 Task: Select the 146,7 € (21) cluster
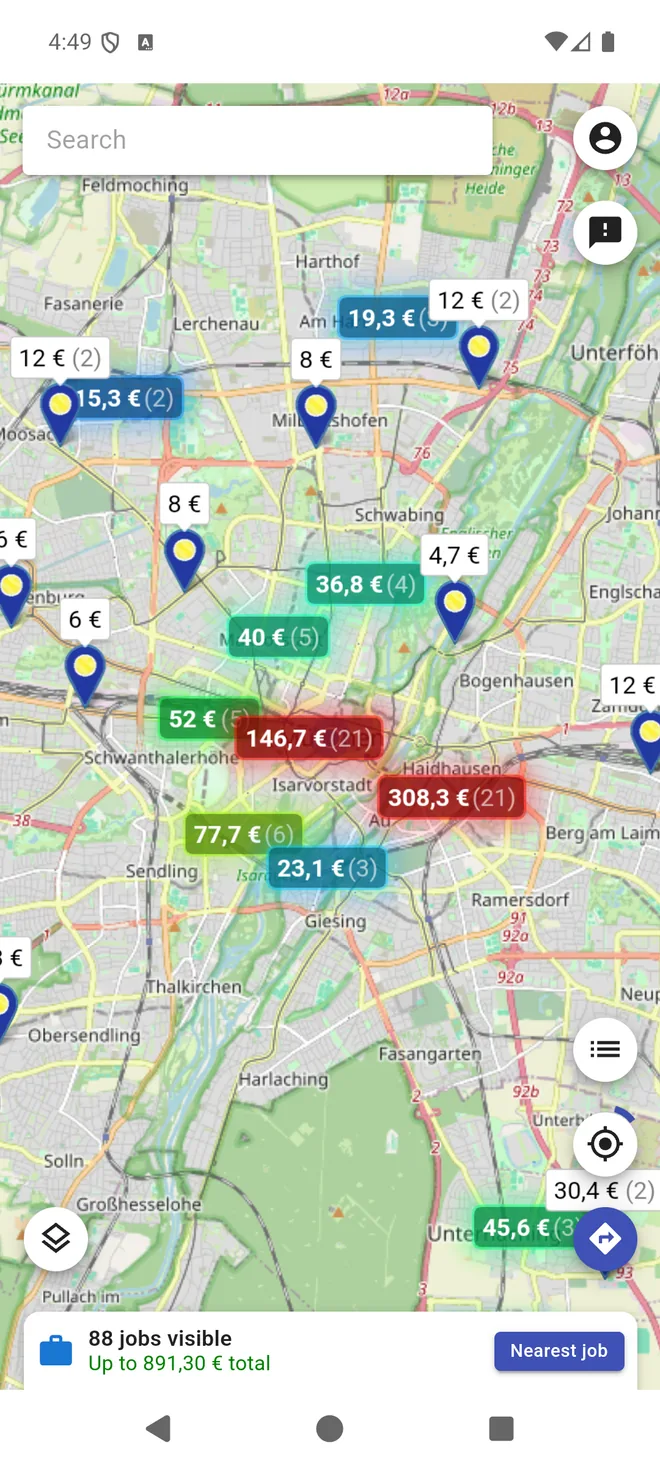pyautogui.click(x=309, y=739)
